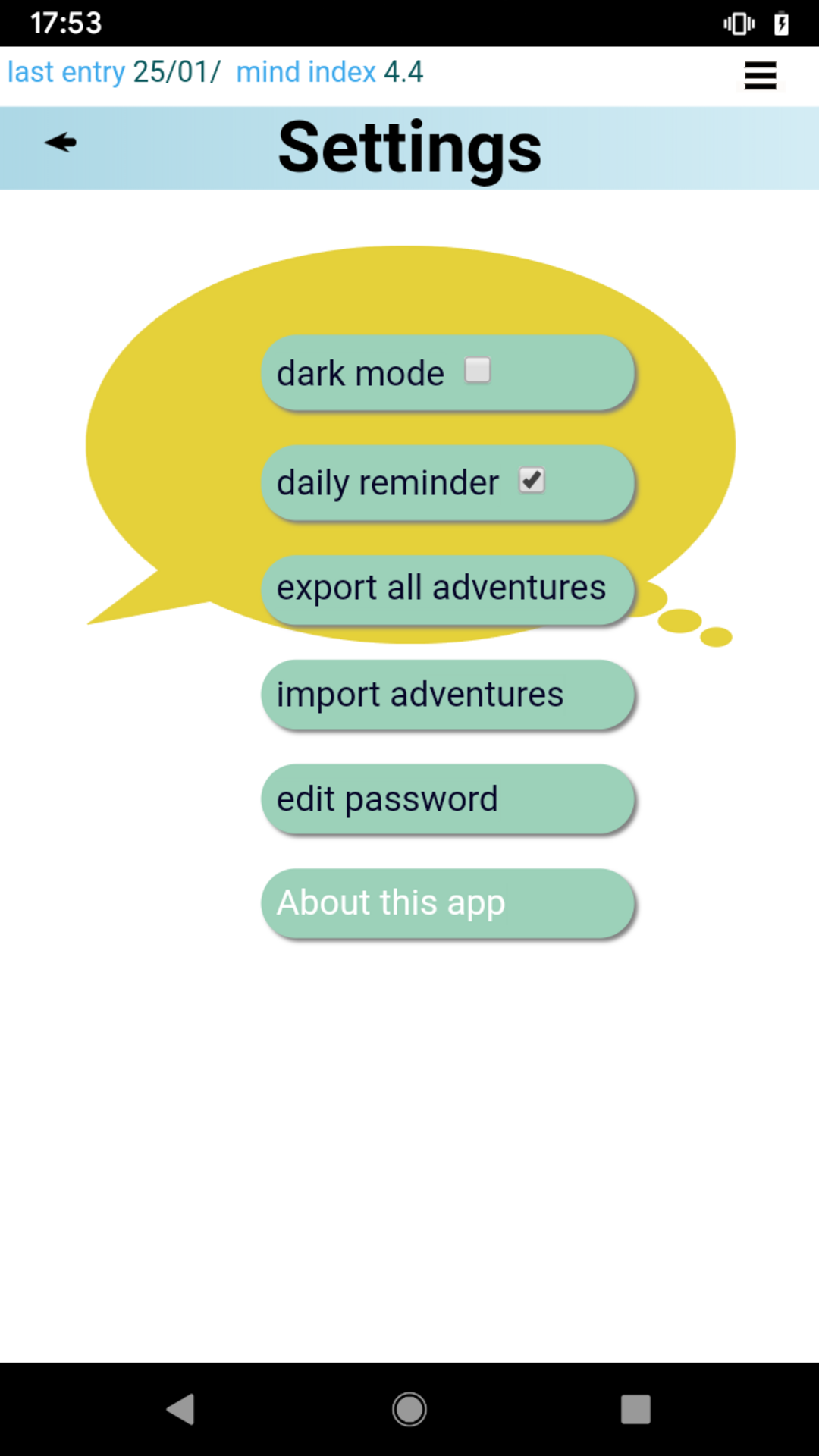Enable the dark mode checkbox

coord(478,371)
